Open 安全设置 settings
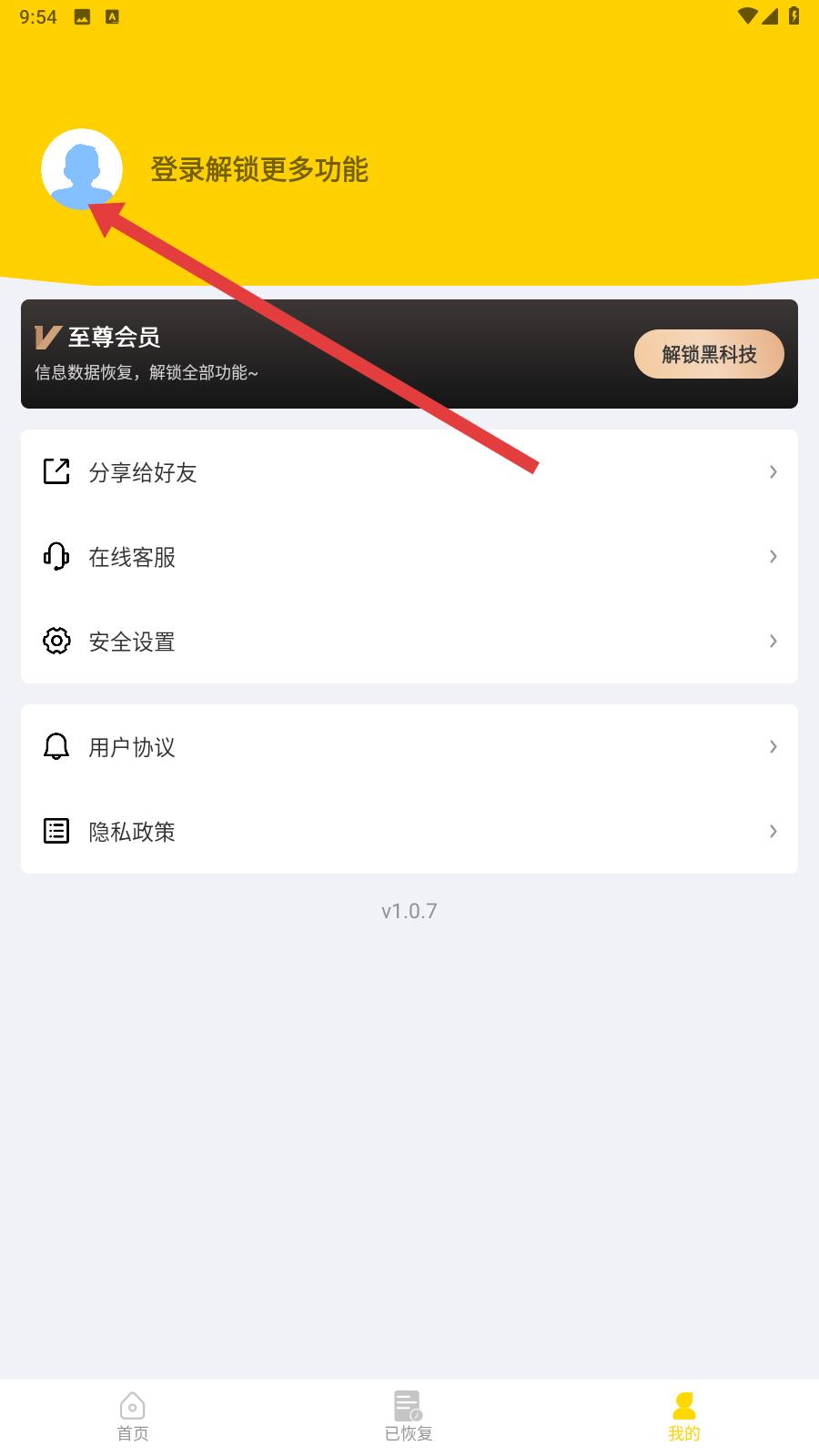Image resolution: width=819 pixels, height=1456 pixels. coord(409,641)
